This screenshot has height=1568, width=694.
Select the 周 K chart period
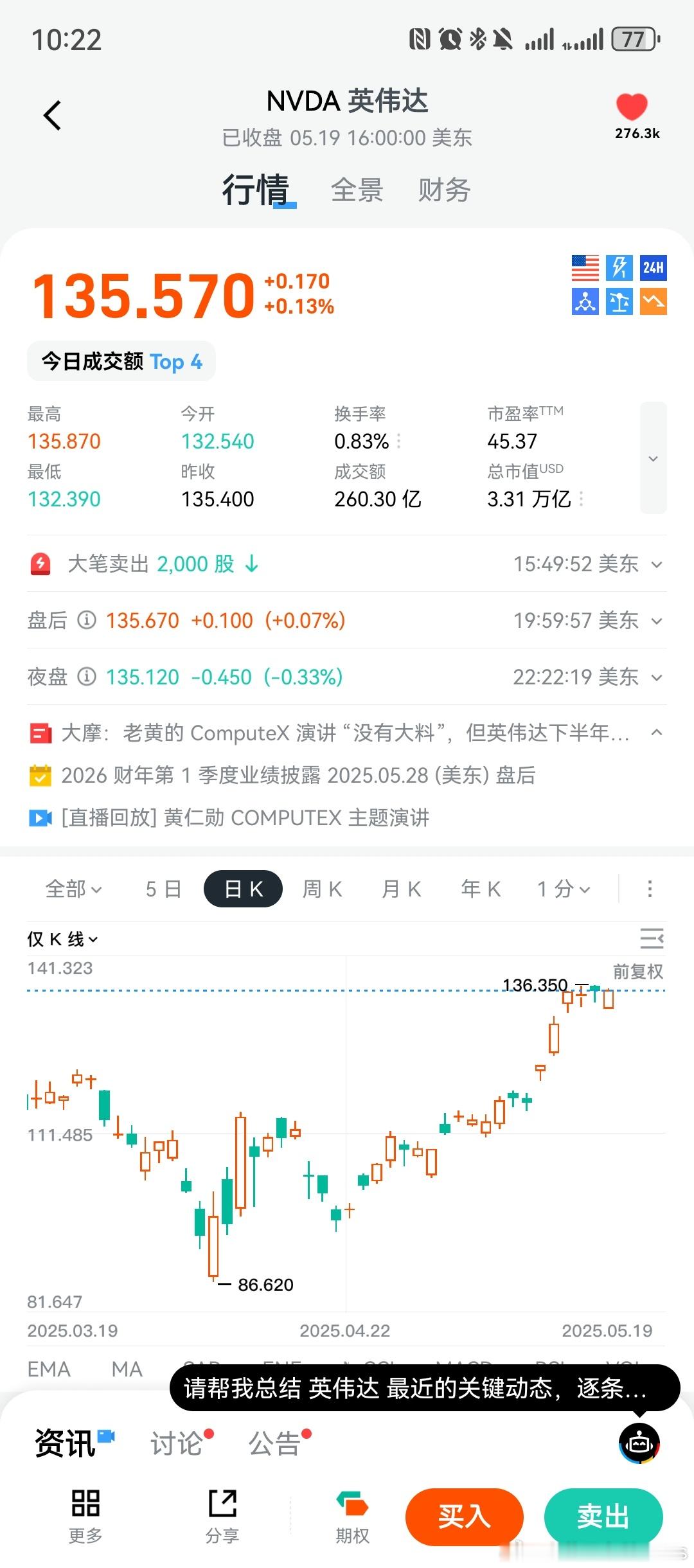(x=322, y=889)
